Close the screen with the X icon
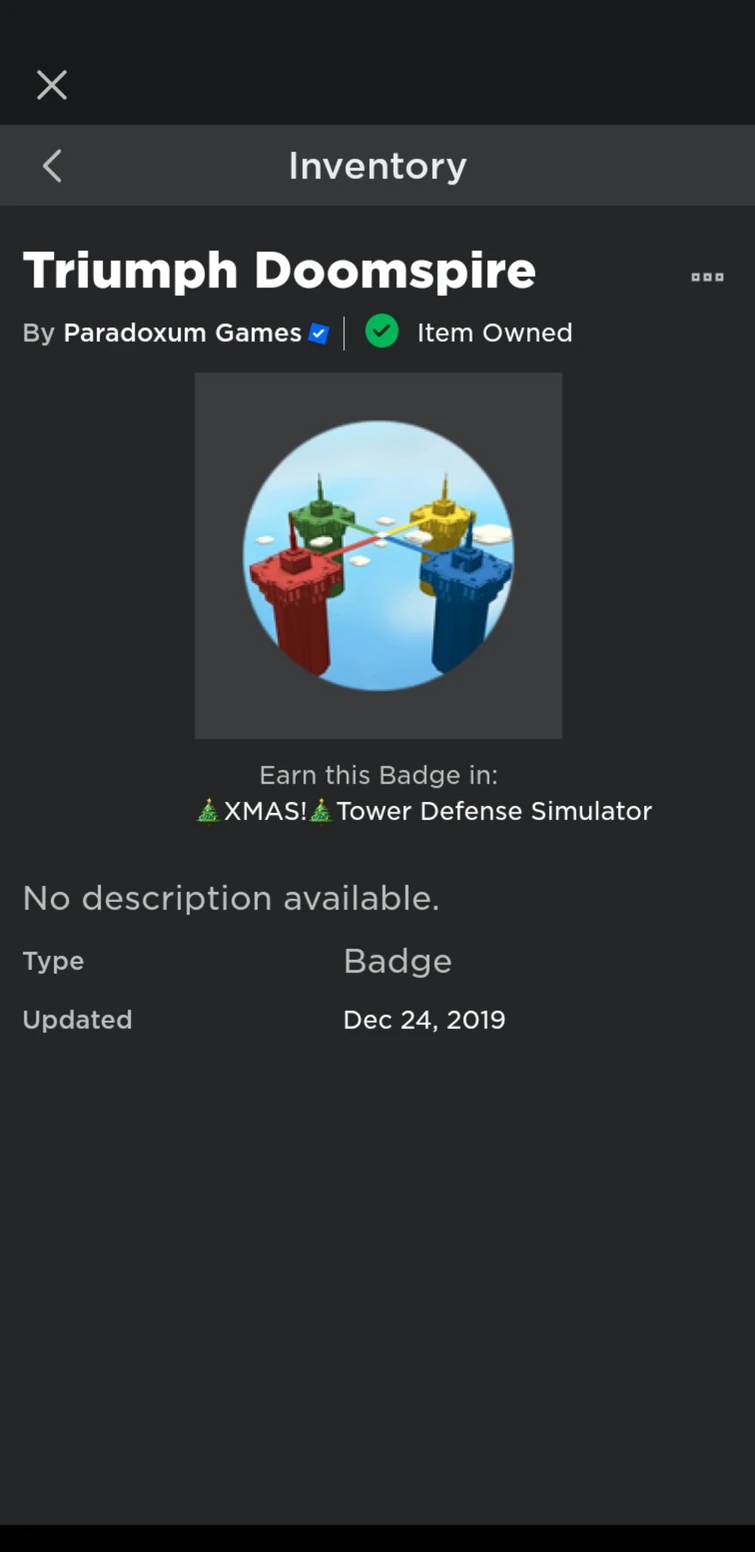 coord(52,85)
